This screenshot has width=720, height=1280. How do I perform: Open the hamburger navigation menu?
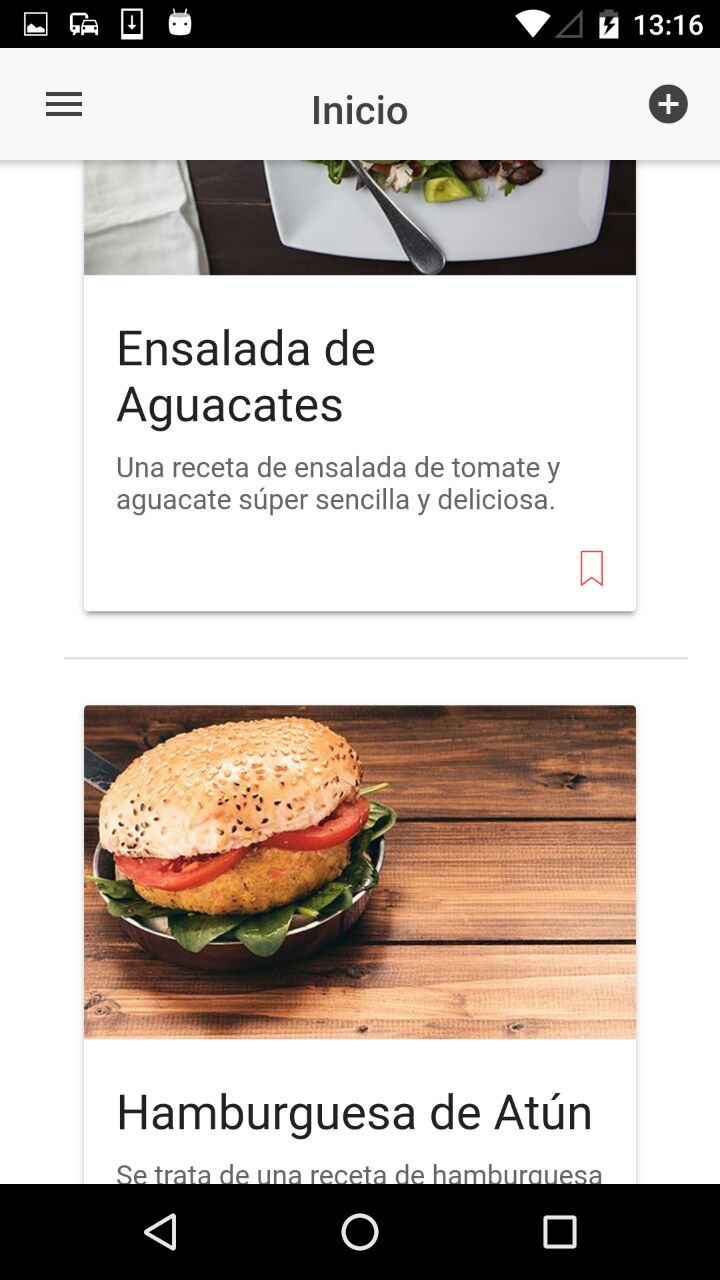(x=64, y=105)
